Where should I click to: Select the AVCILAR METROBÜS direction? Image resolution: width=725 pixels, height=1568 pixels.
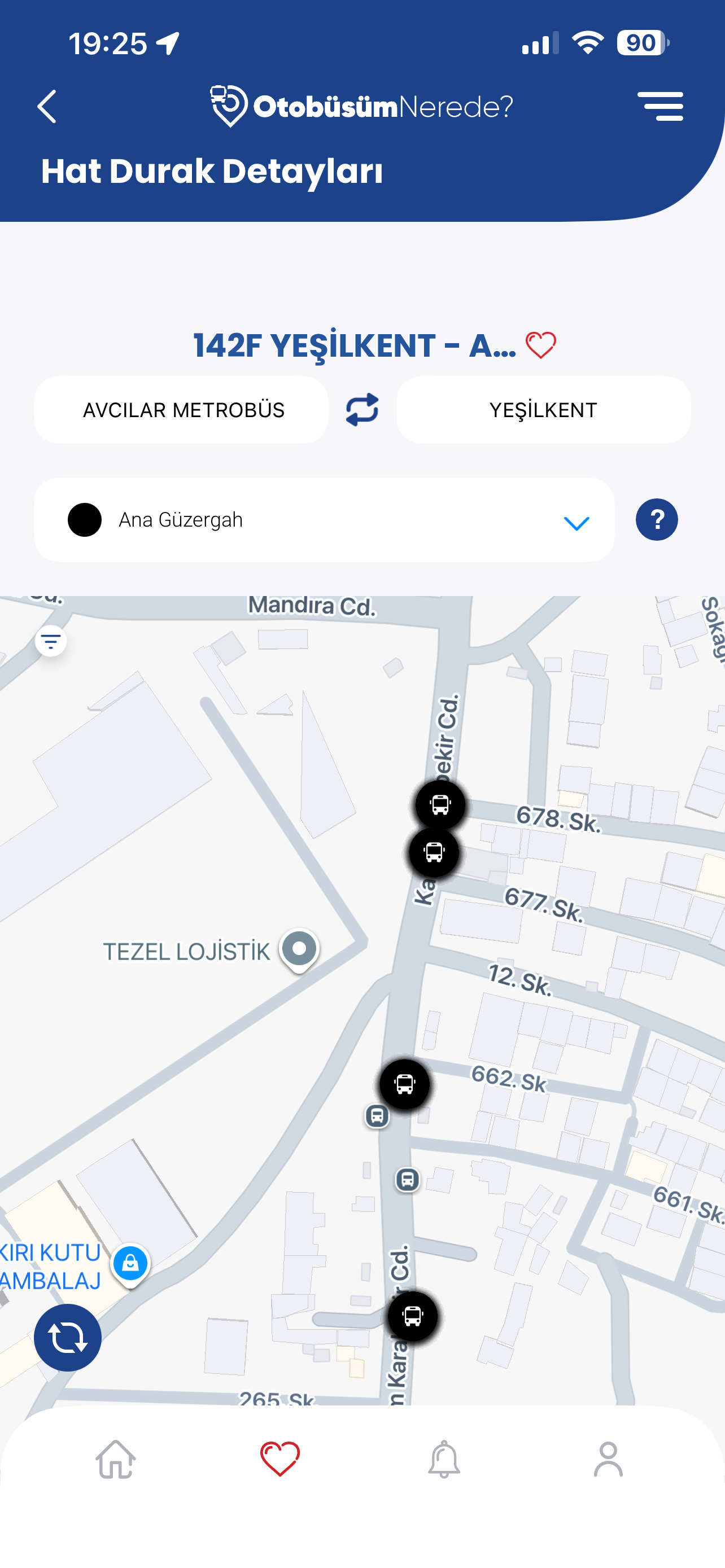182,410
